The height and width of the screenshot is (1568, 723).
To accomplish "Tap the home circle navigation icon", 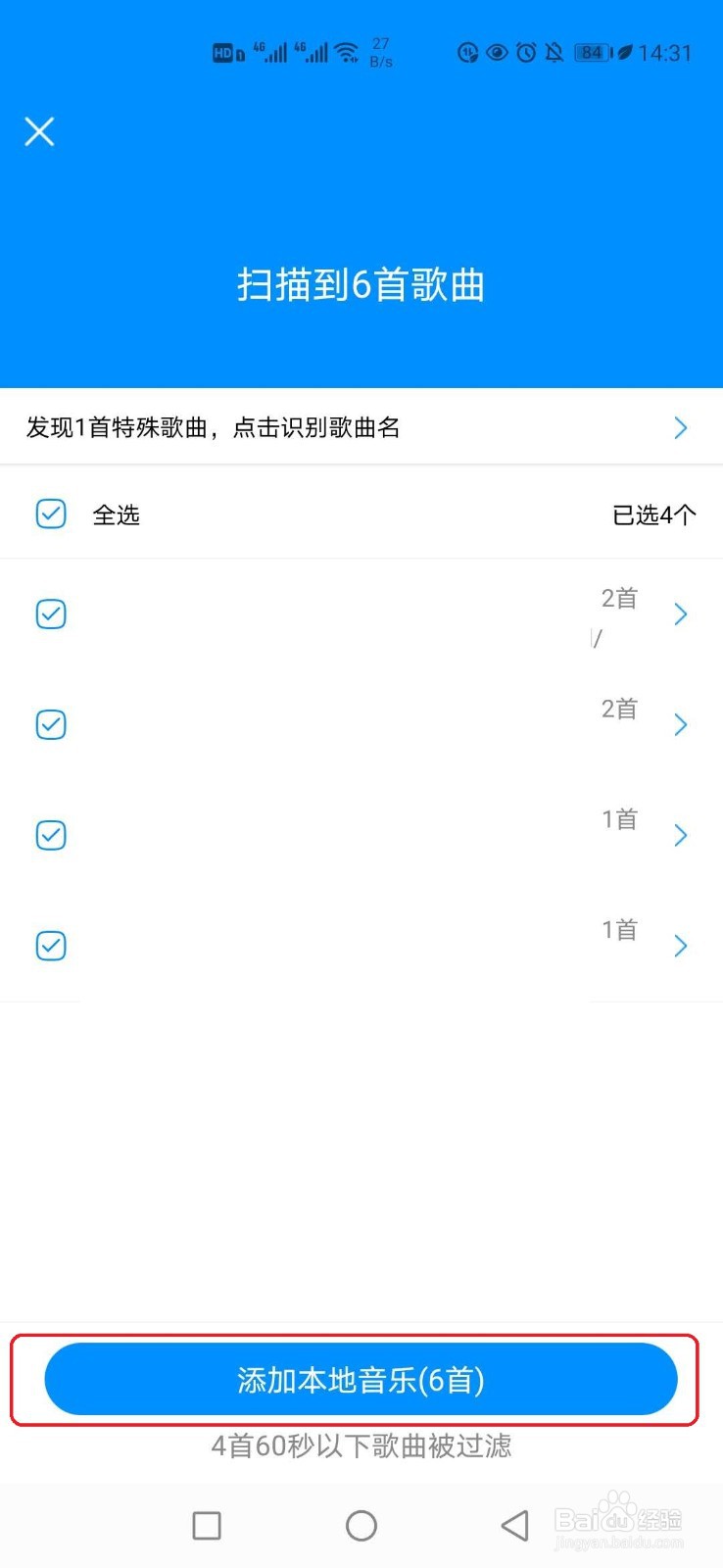I will point(361,1525).
